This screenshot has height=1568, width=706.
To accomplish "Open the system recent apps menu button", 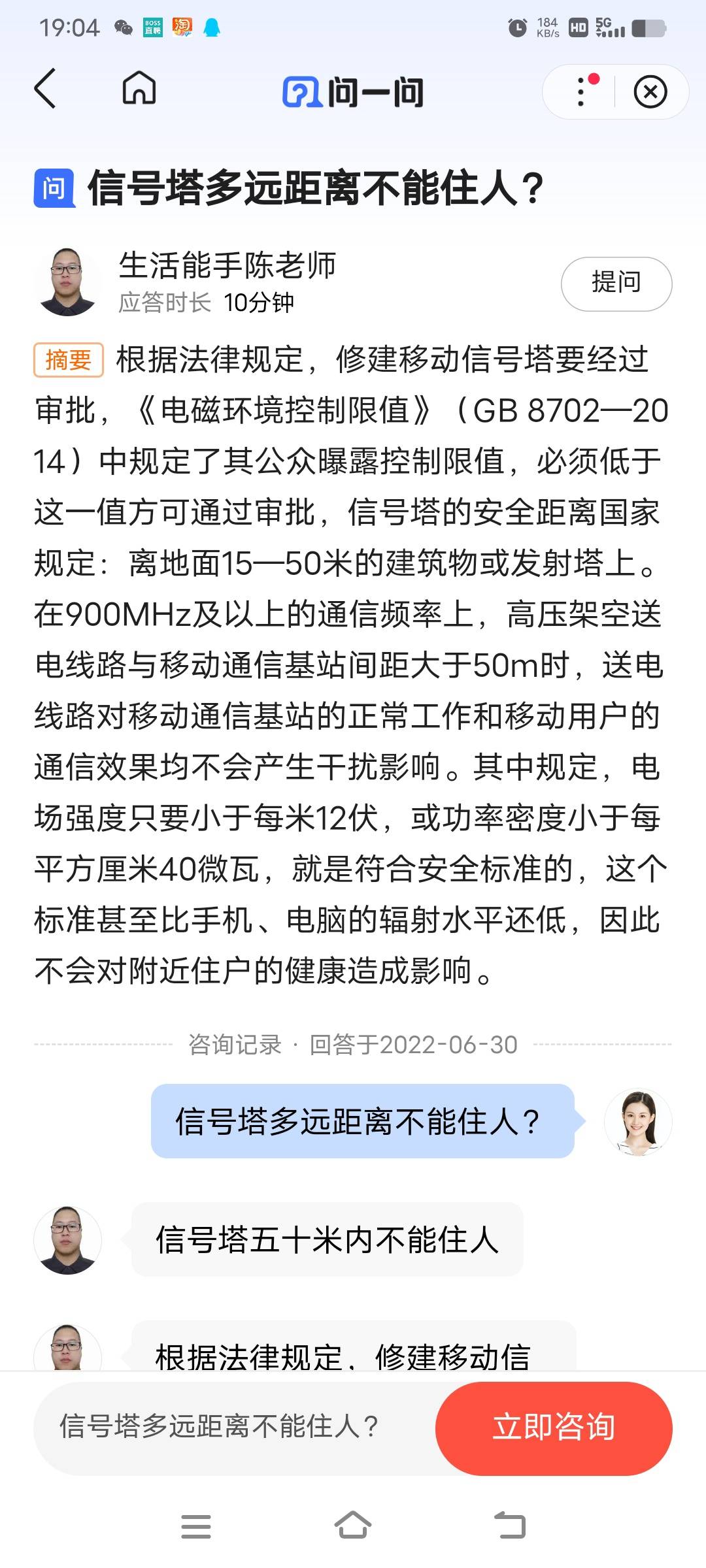I will (196, 1527).
